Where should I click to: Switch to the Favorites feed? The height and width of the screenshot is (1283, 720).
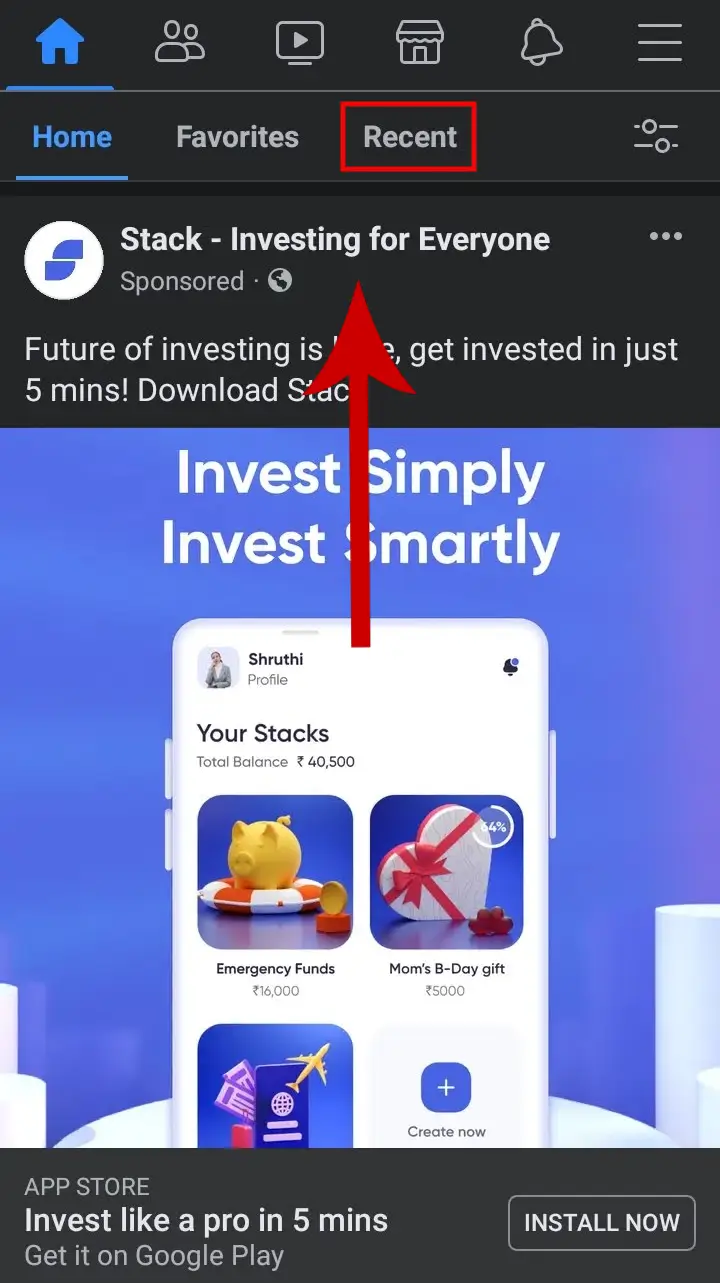click(x=237, y=137)
